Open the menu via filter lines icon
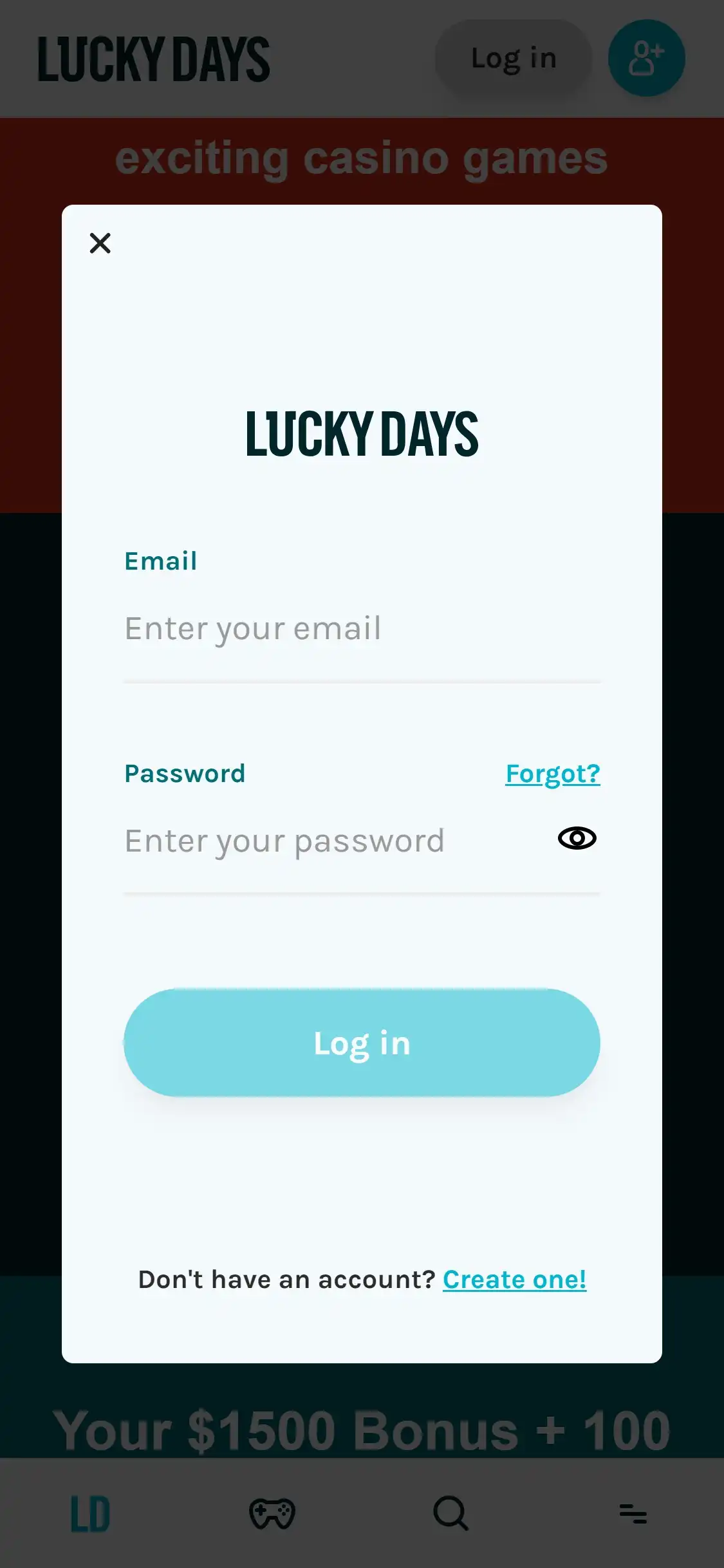The image size is (724, 1568). pyautogui.click(x=633, y=1514)
